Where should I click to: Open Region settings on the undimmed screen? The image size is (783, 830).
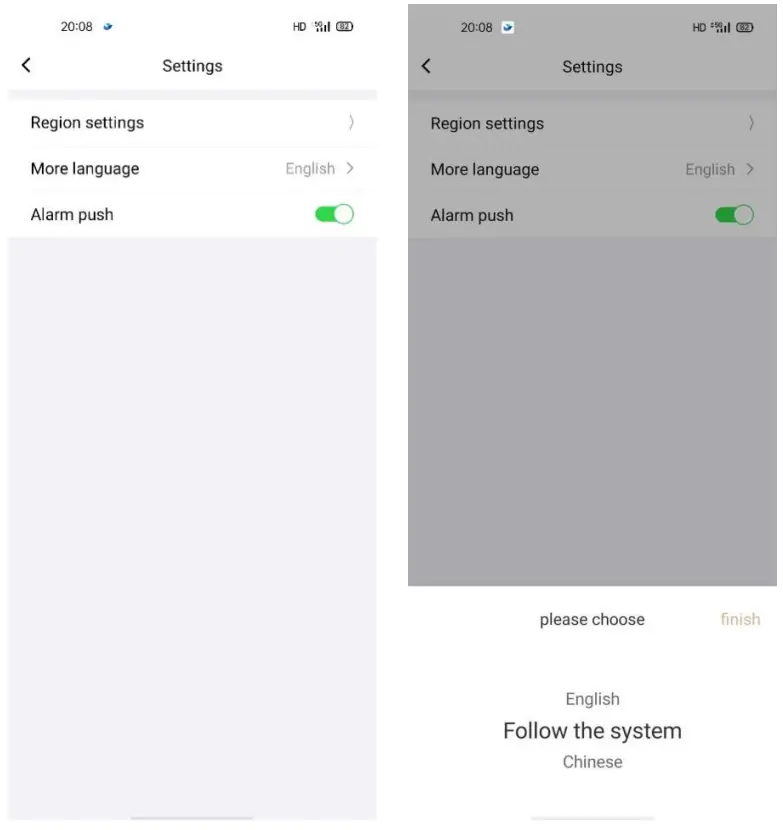192,123
